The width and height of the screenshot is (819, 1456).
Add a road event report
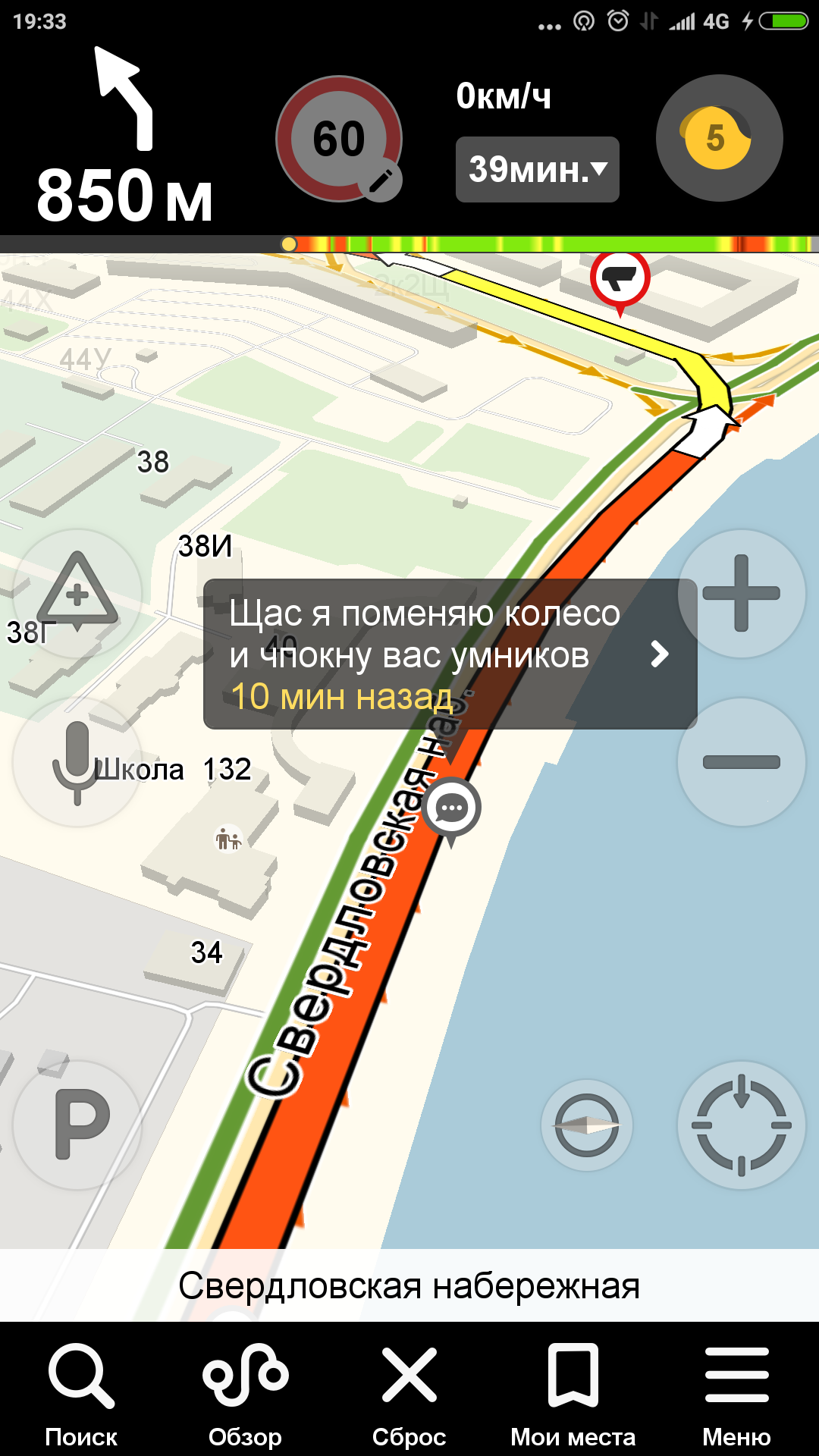pos(77,593)
